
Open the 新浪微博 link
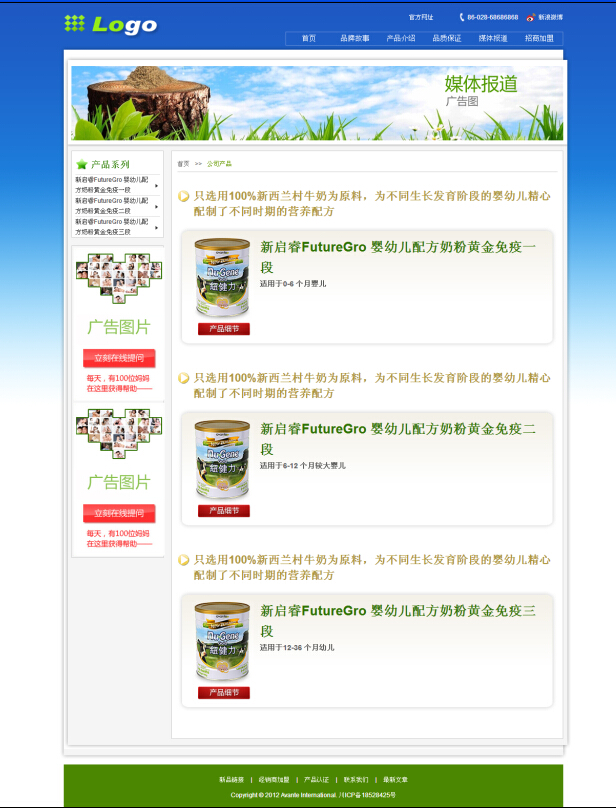[550, 17]
